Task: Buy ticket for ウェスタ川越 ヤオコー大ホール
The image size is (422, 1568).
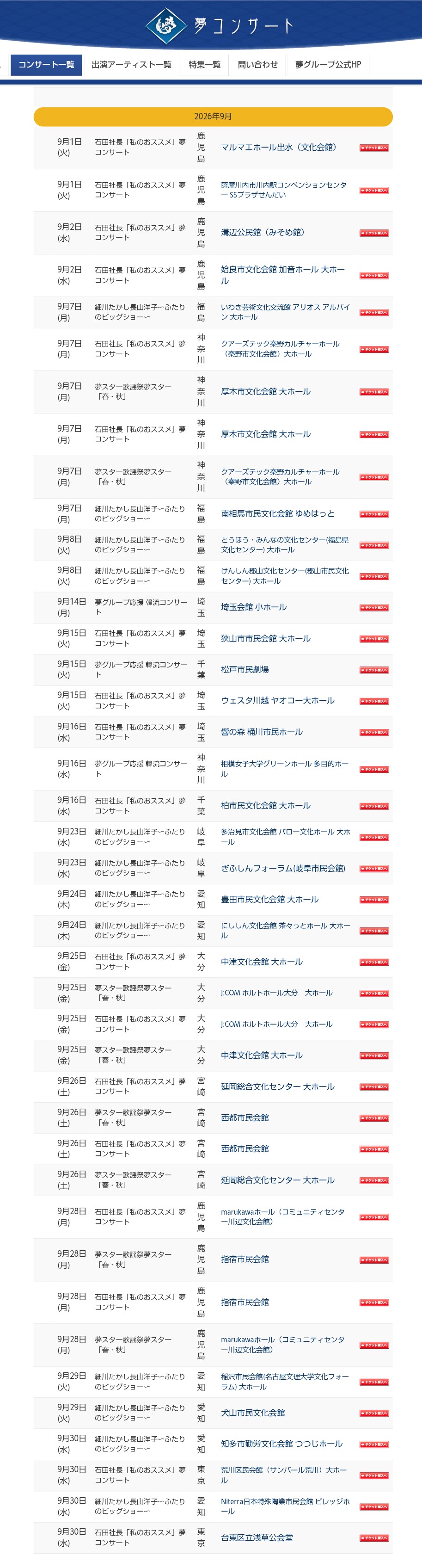Action: pyautogui.click(x=373, y=701)
